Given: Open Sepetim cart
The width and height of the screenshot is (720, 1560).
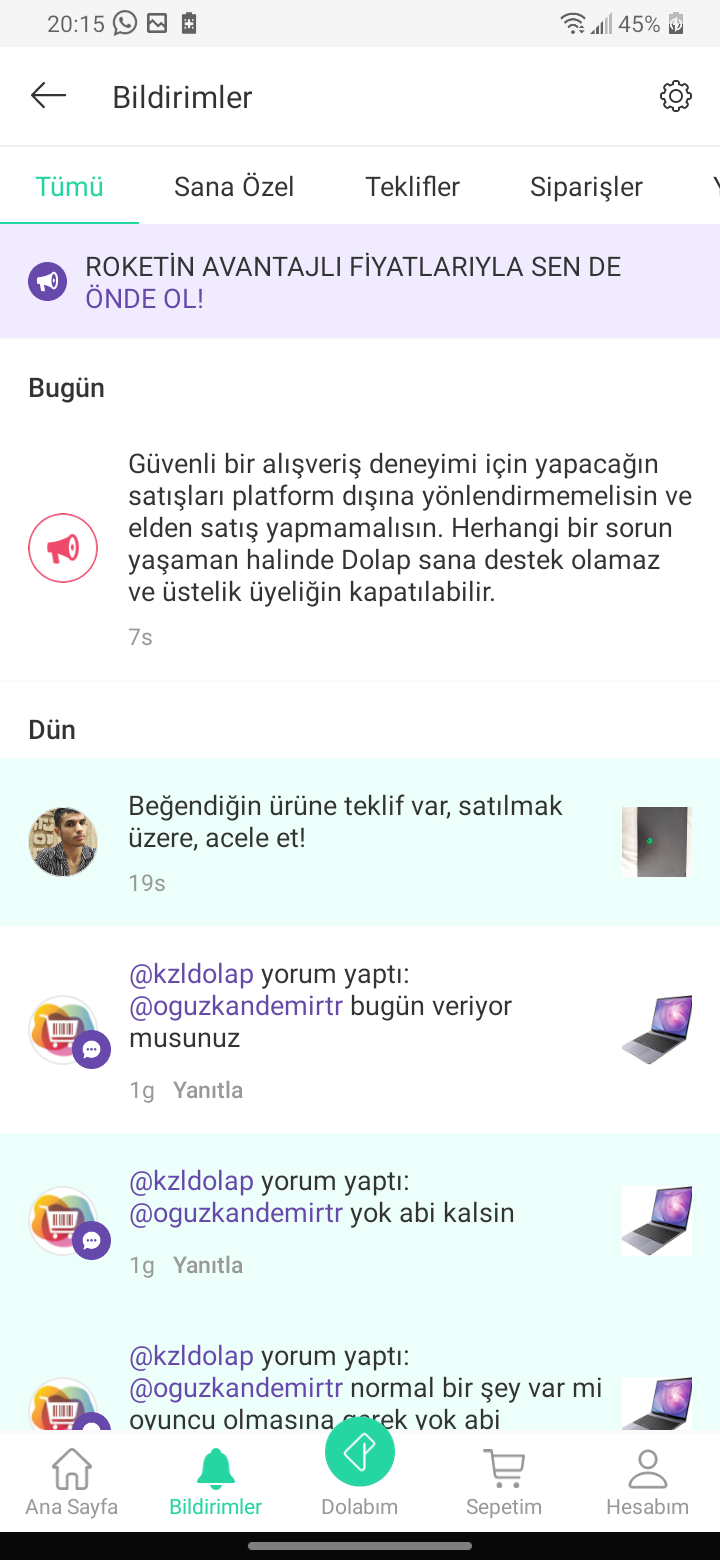Looking at the screenshot, I should click(x=504, y=1484).
